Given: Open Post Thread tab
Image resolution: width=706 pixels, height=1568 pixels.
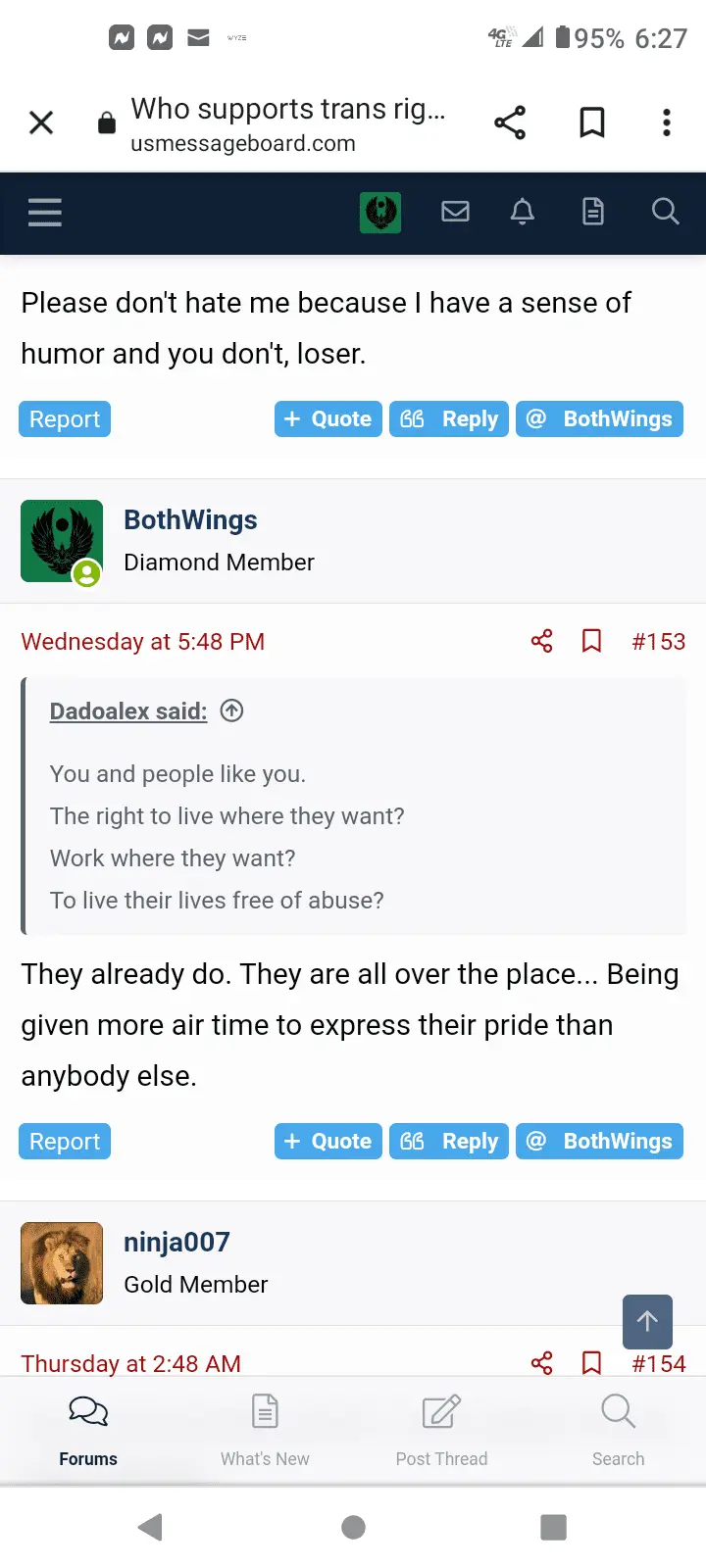Looking at the screenshot, I should (x=441, y=1431).
